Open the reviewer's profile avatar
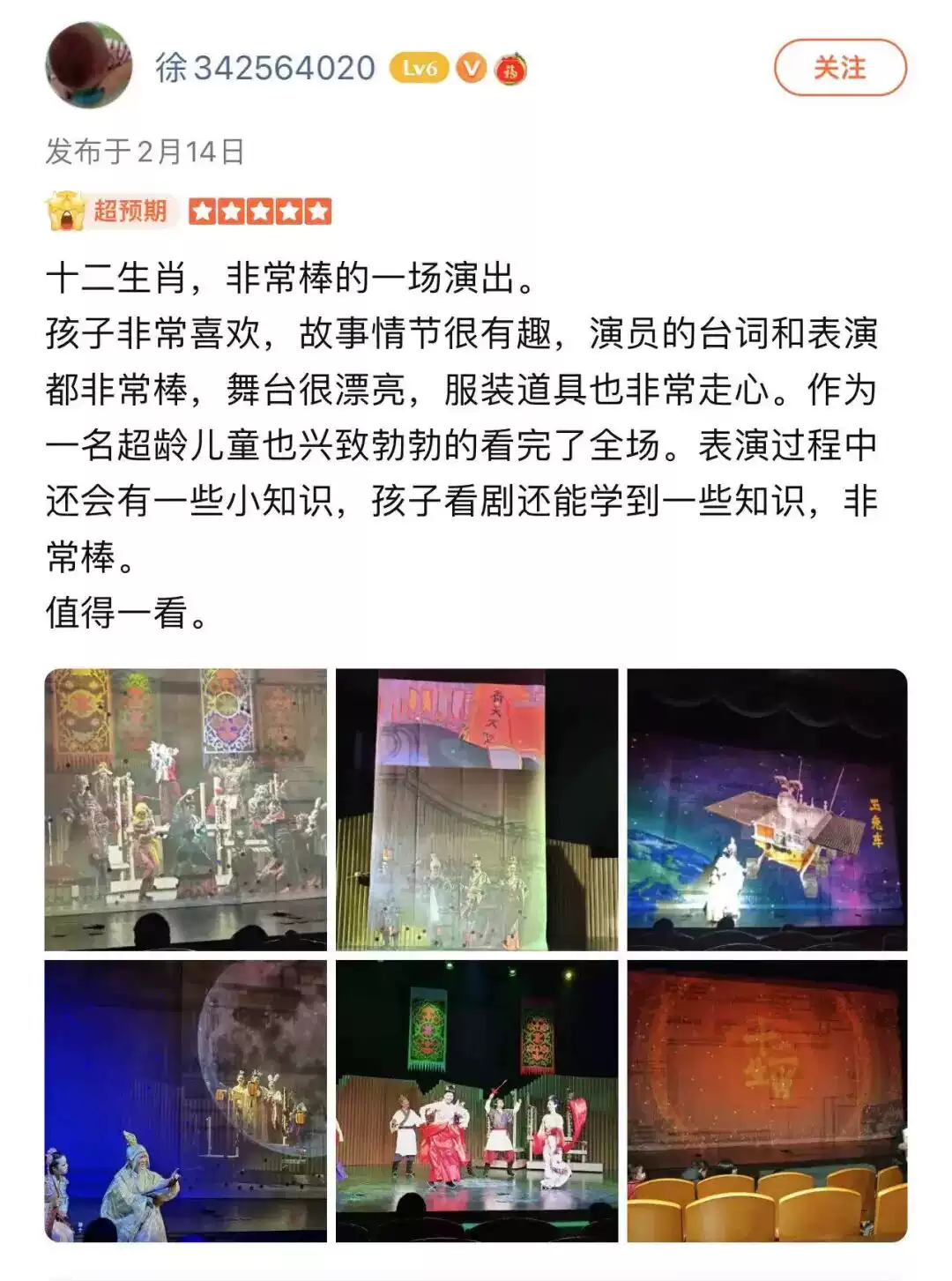 (88, 66)
